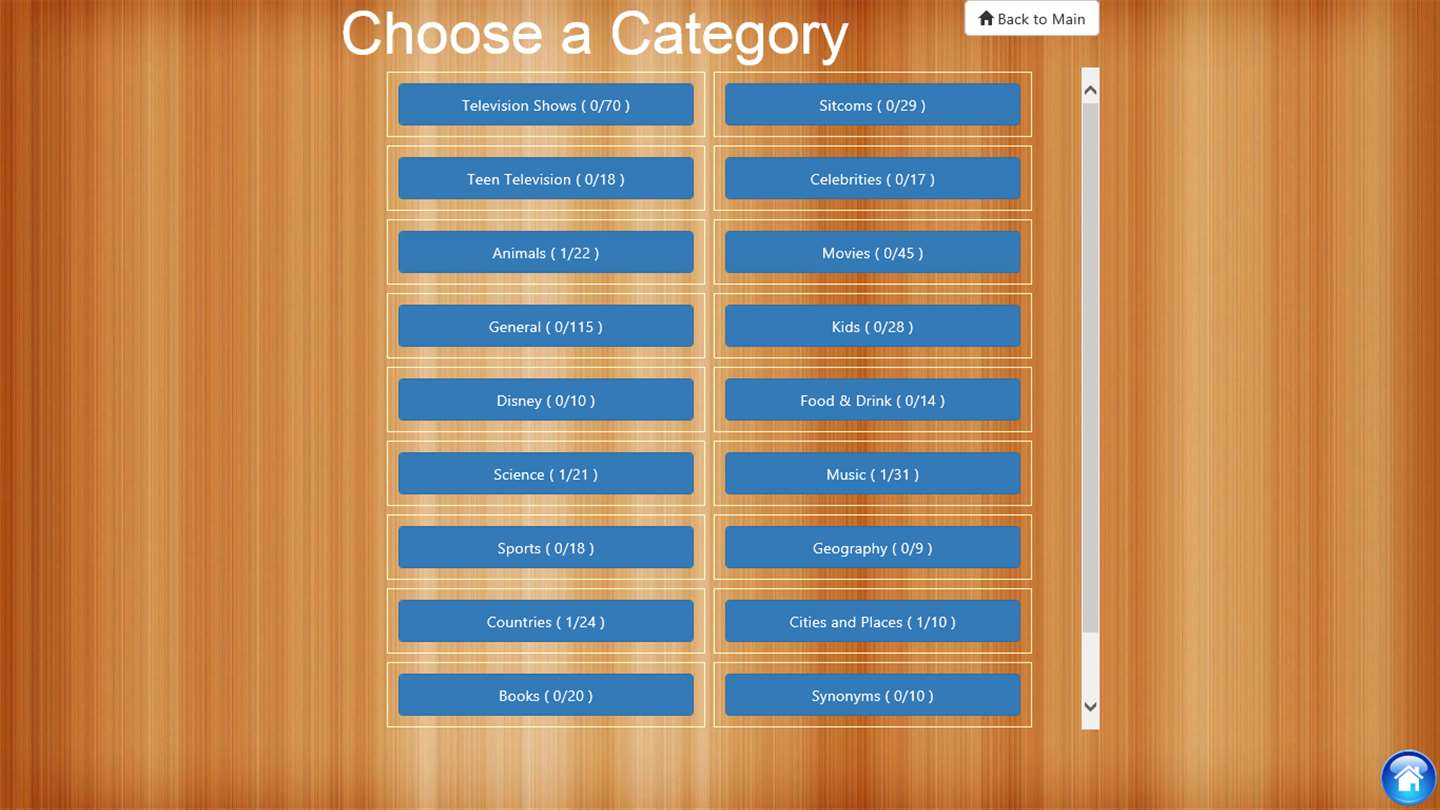
Task: Go back to main menu
Action: click(1031, 19)
